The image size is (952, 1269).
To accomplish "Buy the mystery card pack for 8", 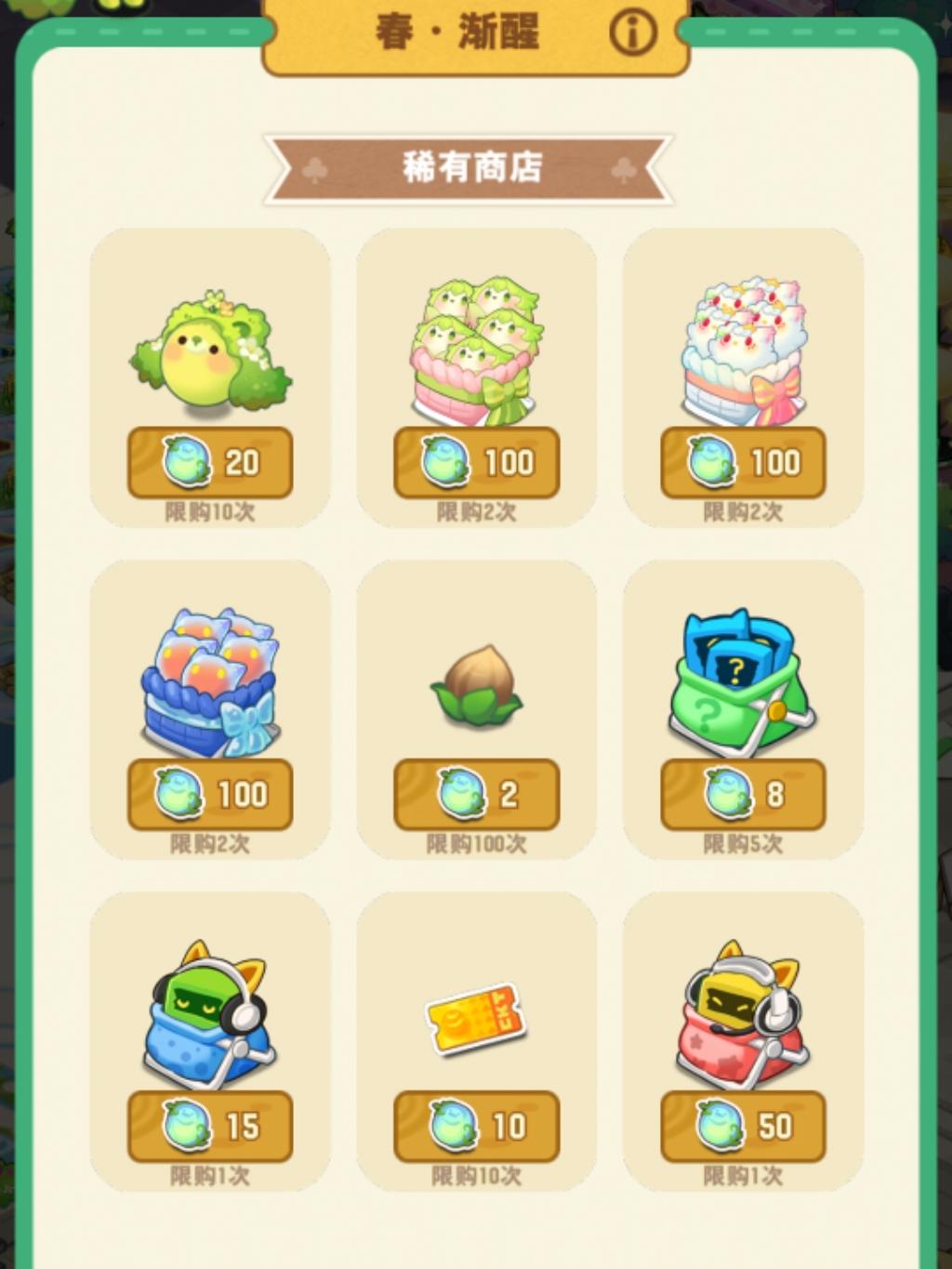I will pyautogui.click(x=740, y=795).
